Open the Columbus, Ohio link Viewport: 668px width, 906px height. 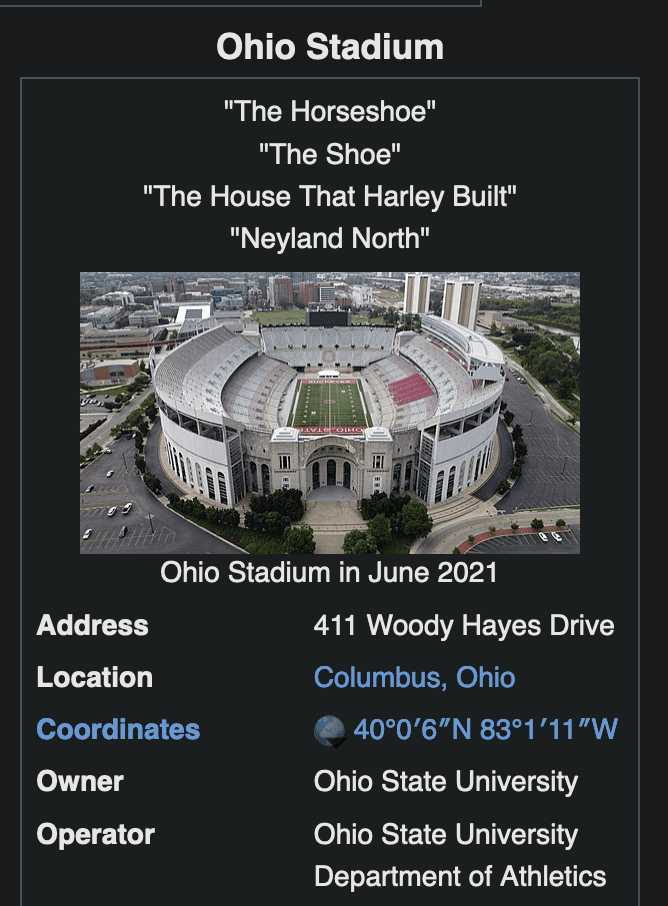point(414,678)
